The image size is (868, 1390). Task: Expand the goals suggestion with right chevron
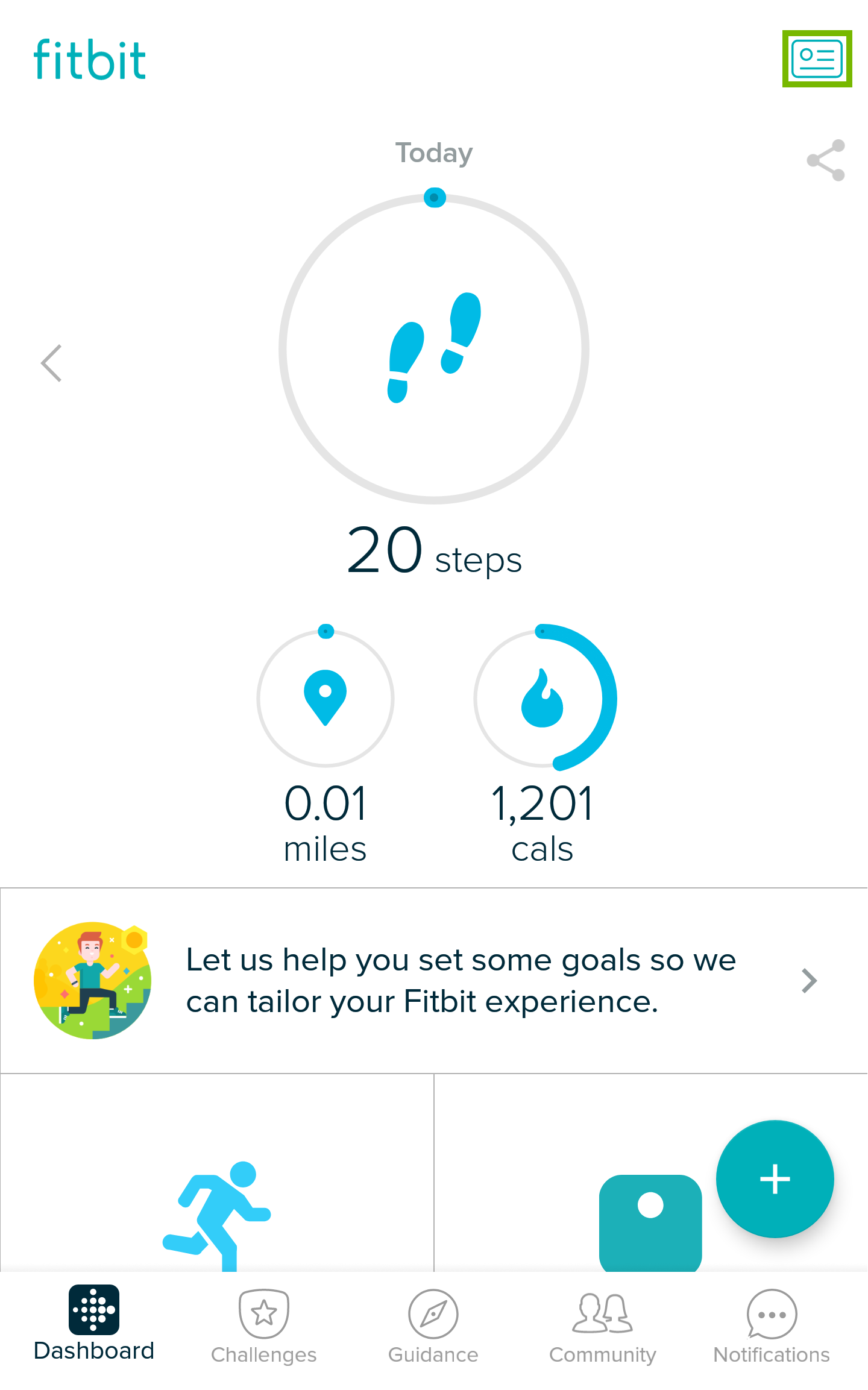[x=808, y=980]
